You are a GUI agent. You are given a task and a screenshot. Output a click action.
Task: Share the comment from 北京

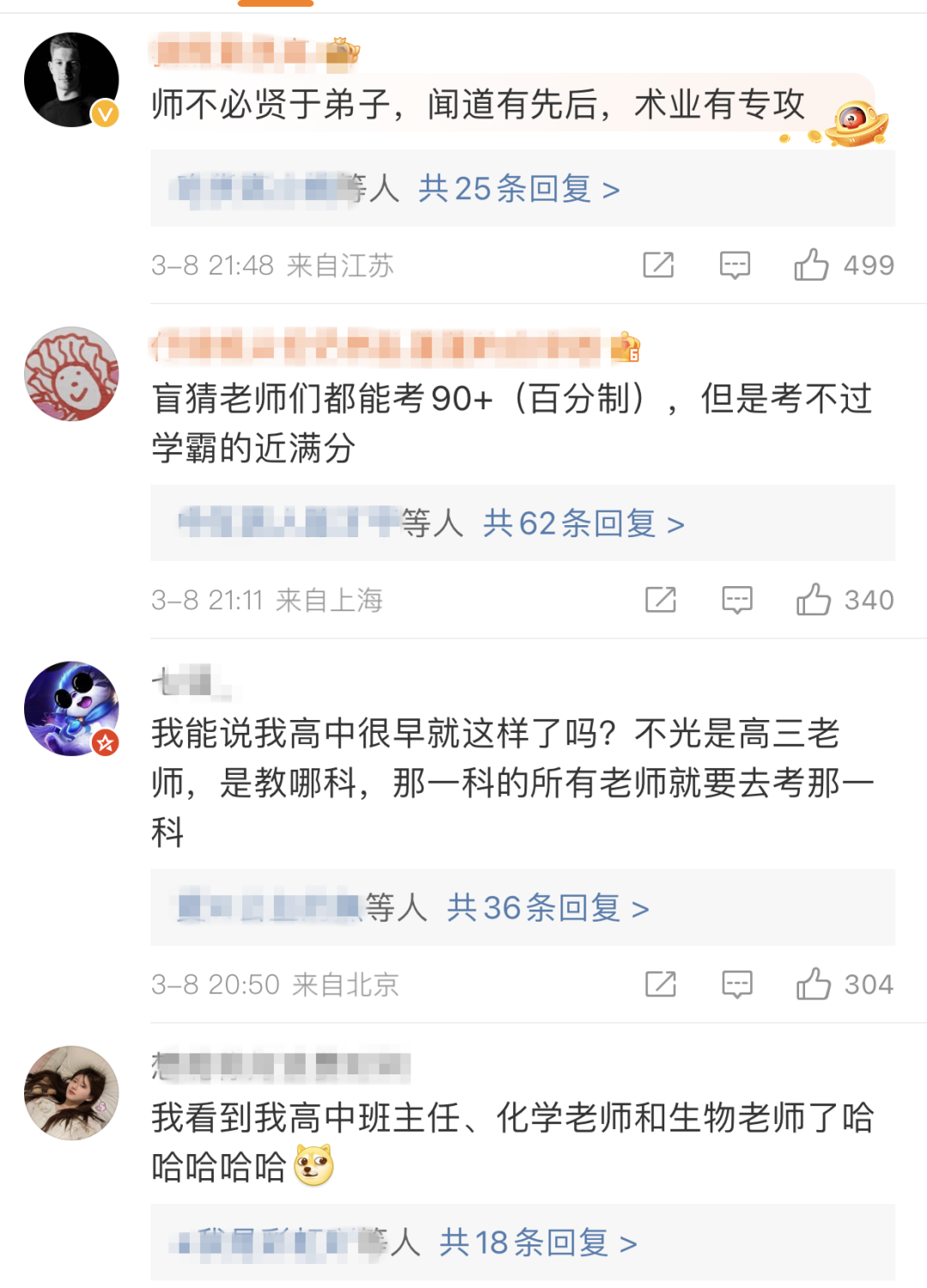(660, 984)
